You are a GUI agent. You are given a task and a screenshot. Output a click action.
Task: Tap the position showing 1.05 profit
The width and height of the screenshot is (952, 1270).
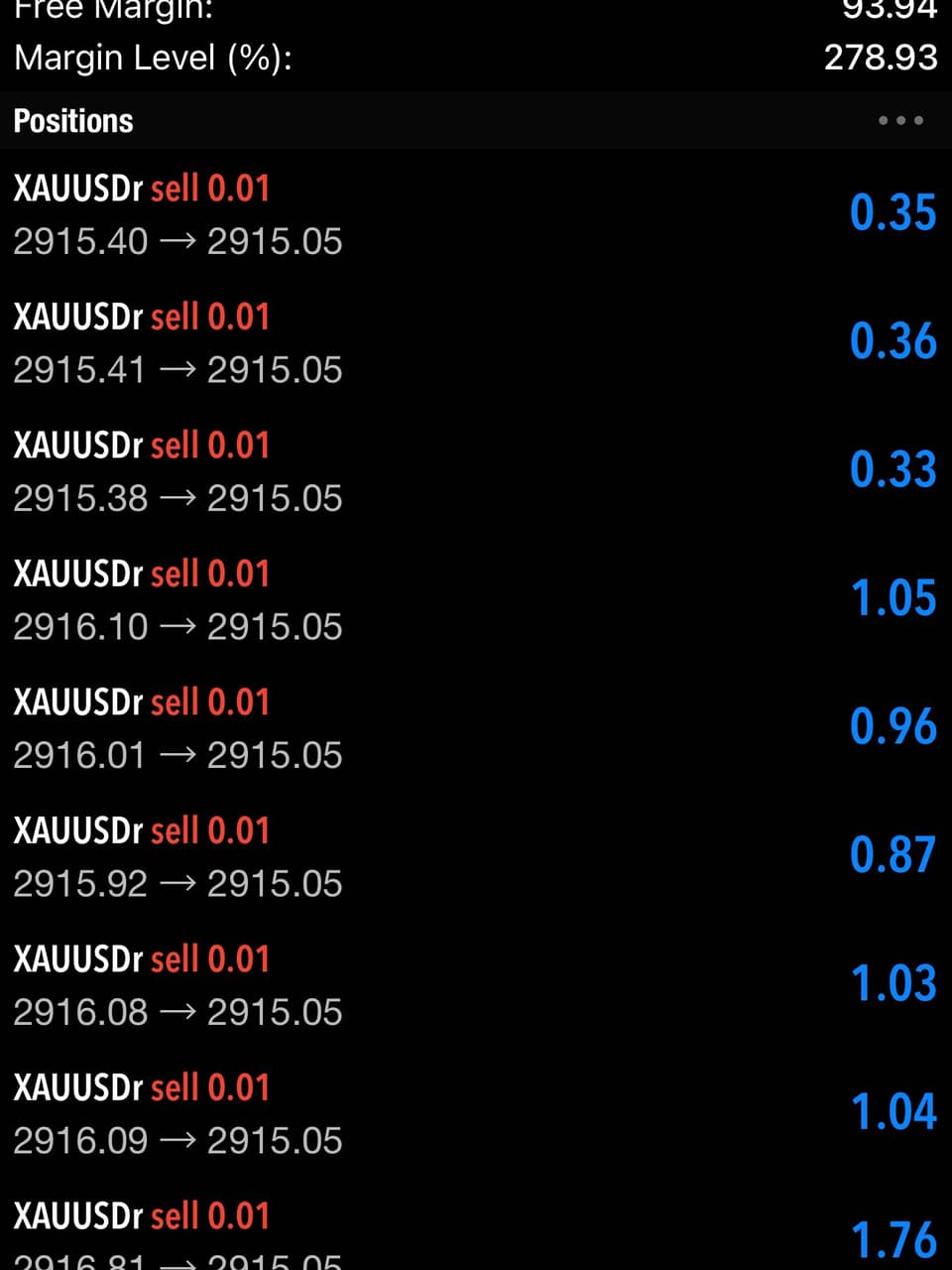click(476, 599)
